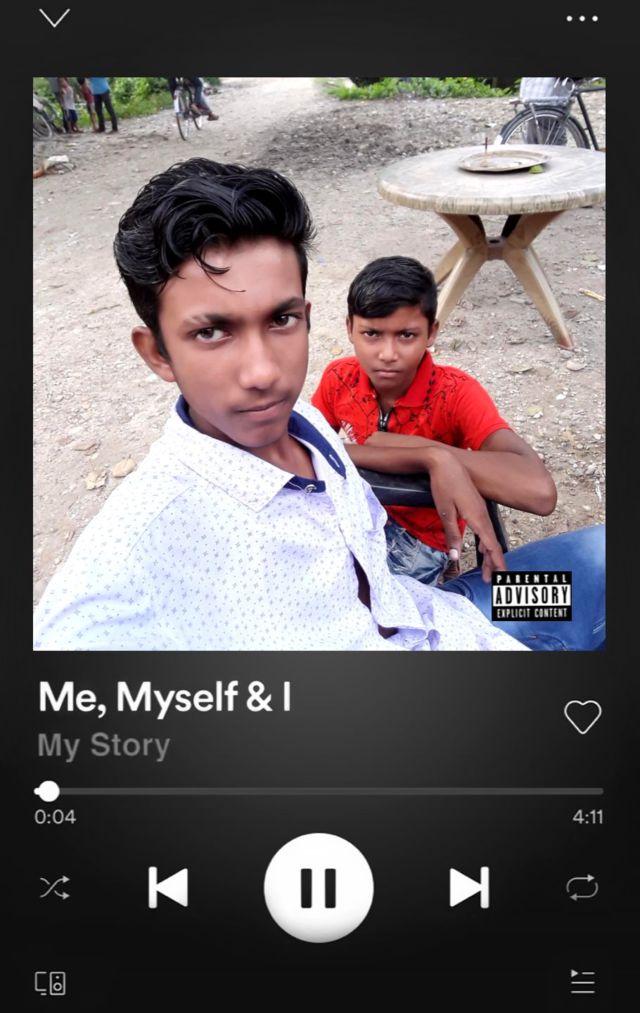The image size is (640, 1013).
Task: Skip to the next track
Action: (x=469, y=887)
